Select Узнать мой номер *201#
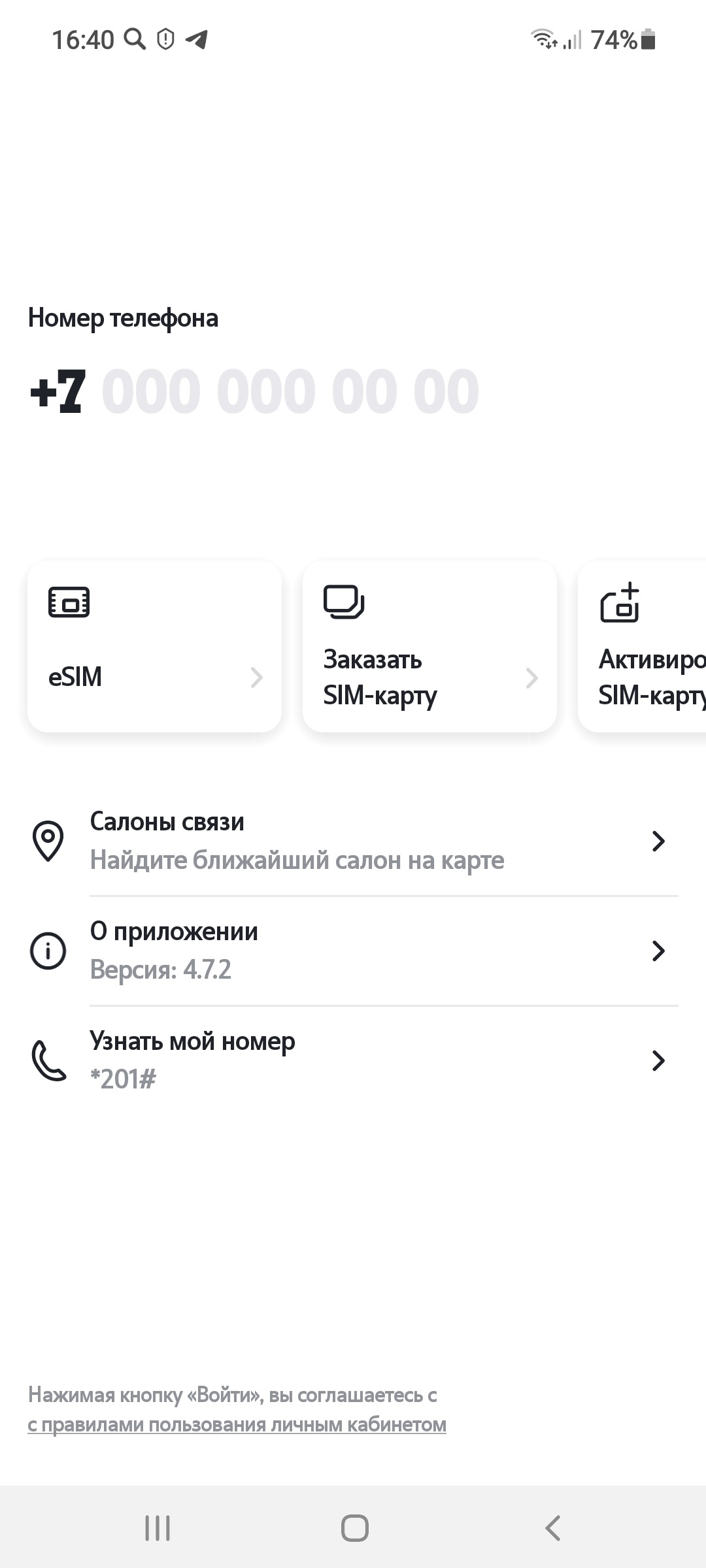This screenshot has width=706, height=1568. (353, 1060)
